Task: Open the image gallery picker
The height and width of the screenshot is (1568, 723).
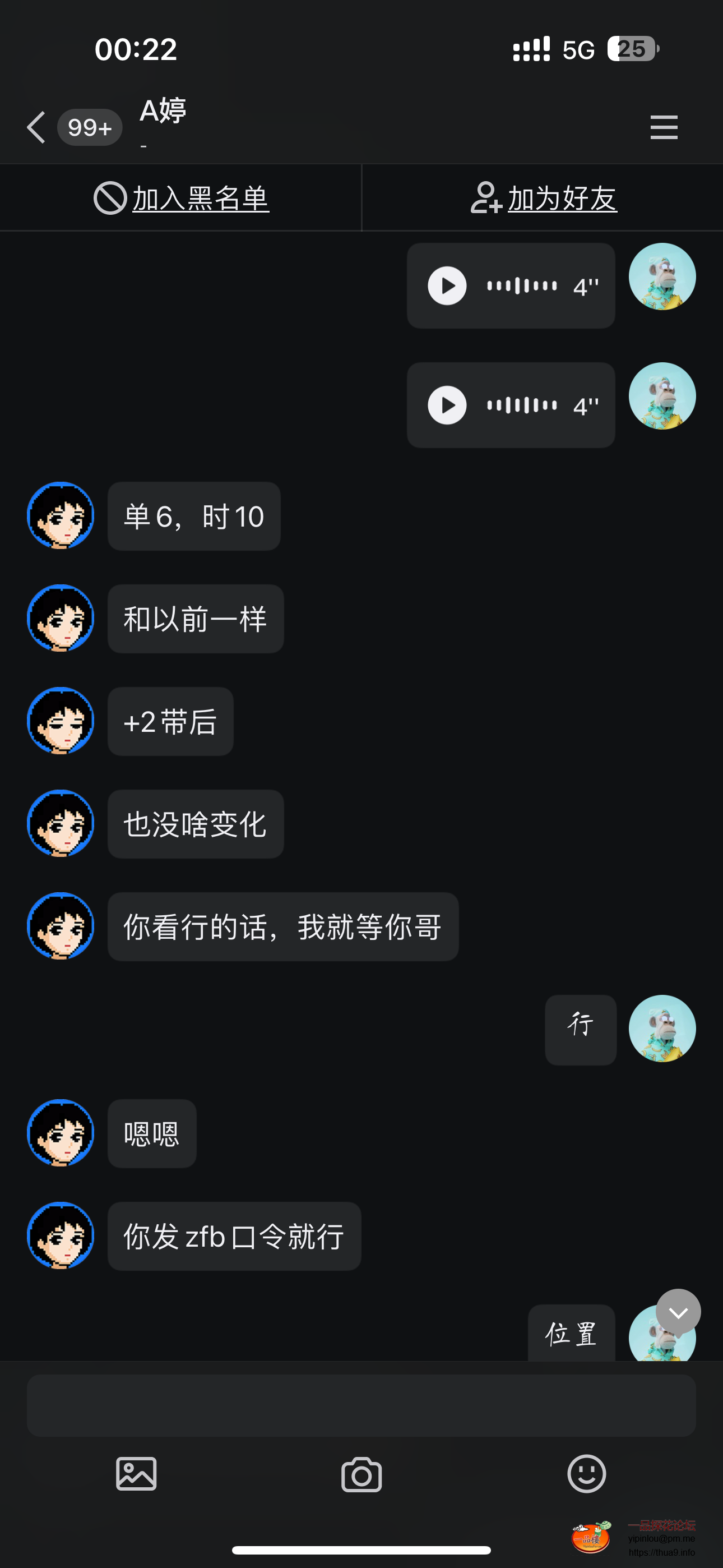Action: pyautogui.click(x=136, y=1474)
